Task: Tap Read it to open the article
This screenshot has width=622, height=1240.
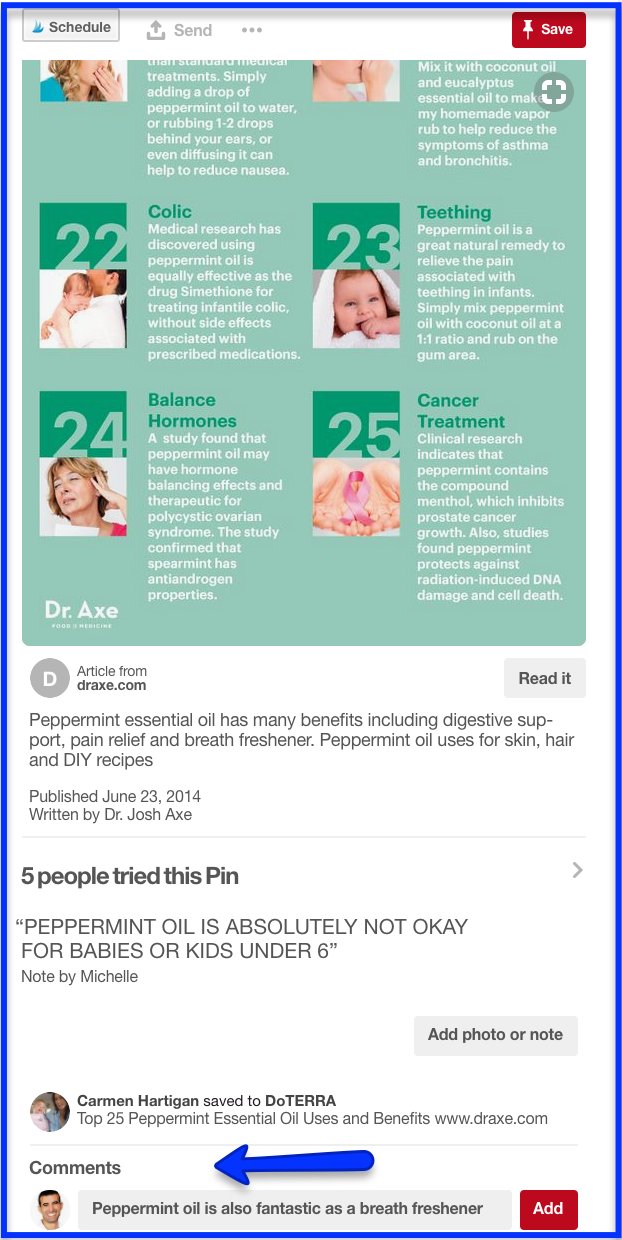Action: pyautogui.click(x=544, y=678)
